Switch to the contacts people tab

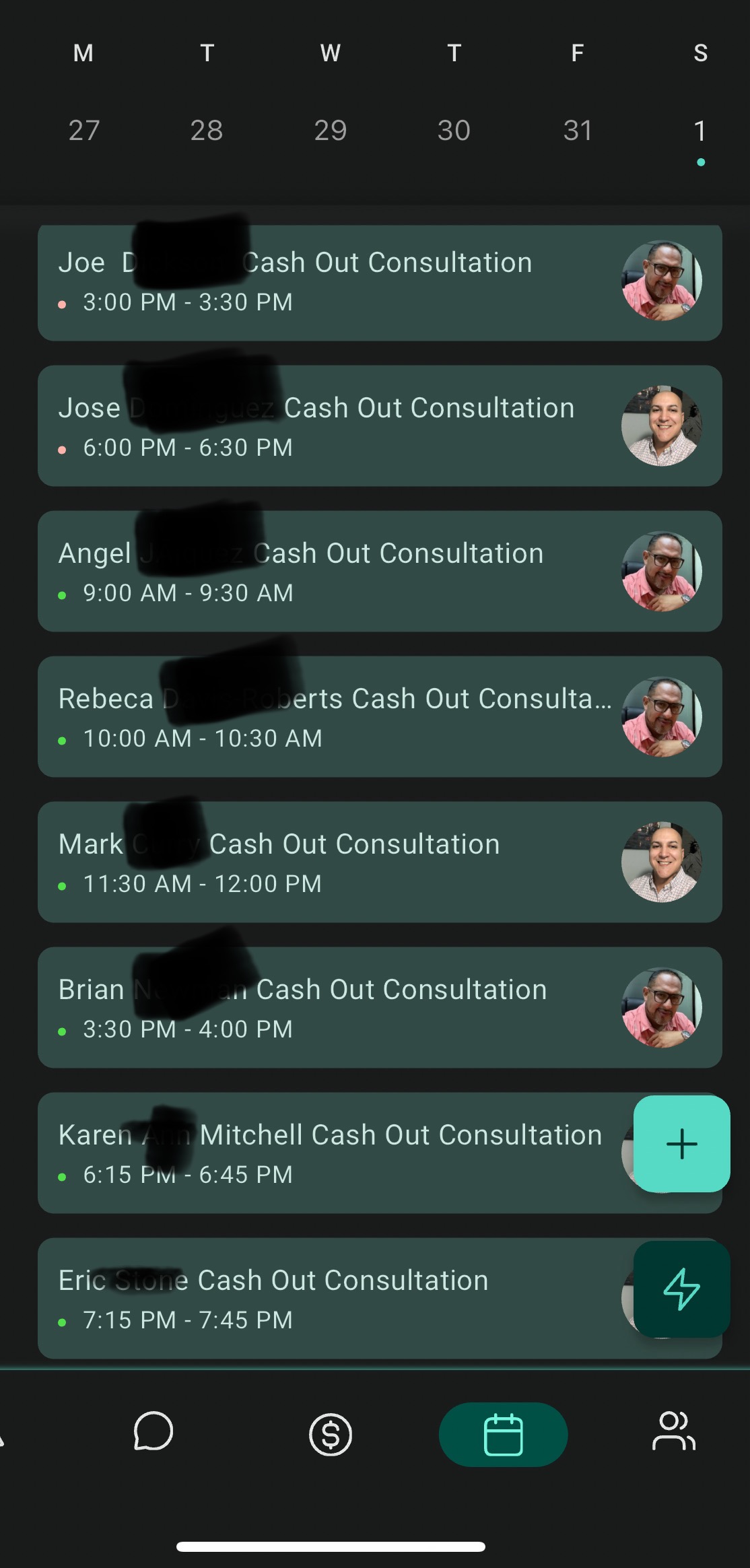click(x=673, y=1432)
